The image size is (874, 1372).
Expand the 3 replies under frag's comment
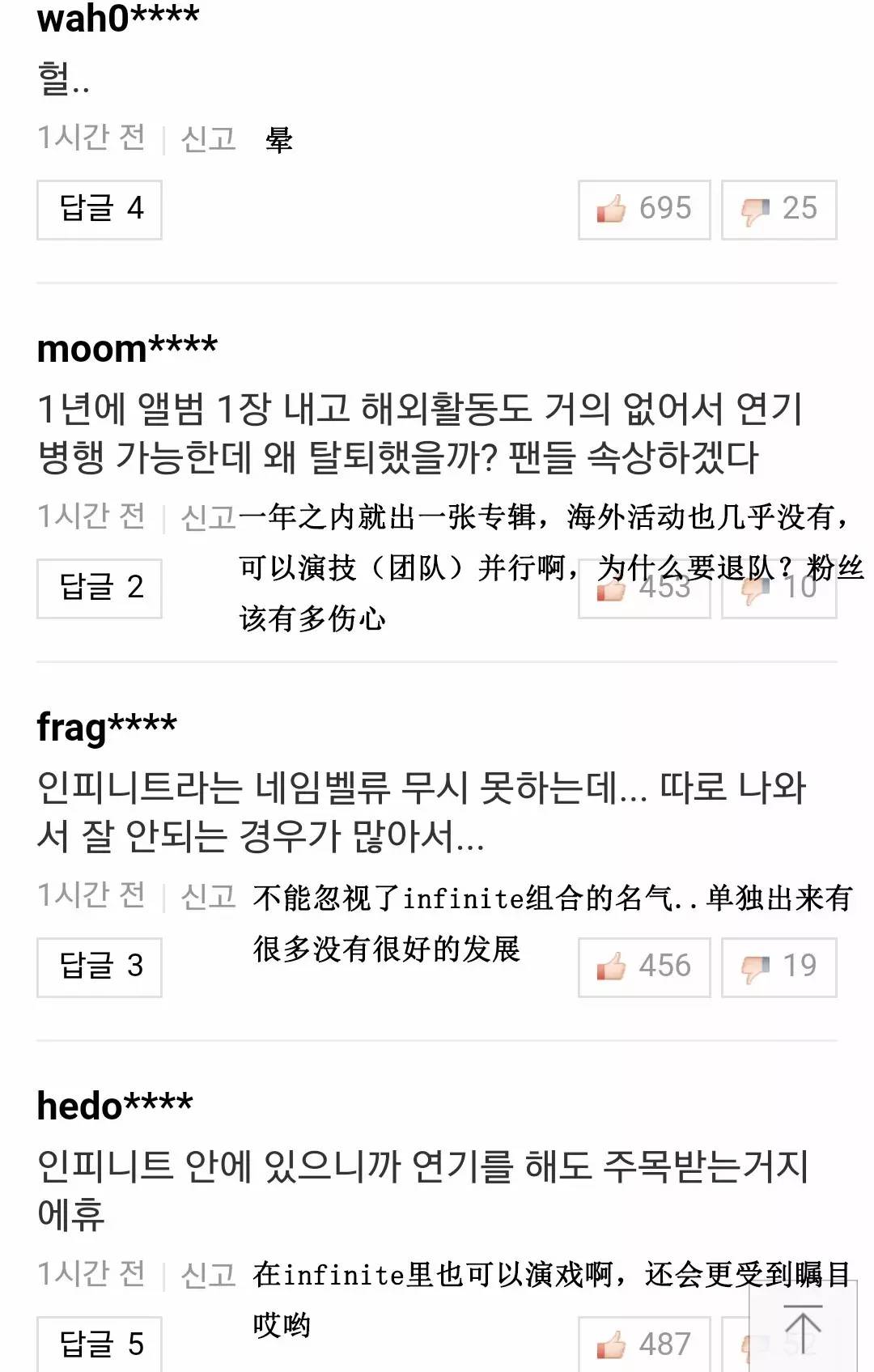(100, 967)
